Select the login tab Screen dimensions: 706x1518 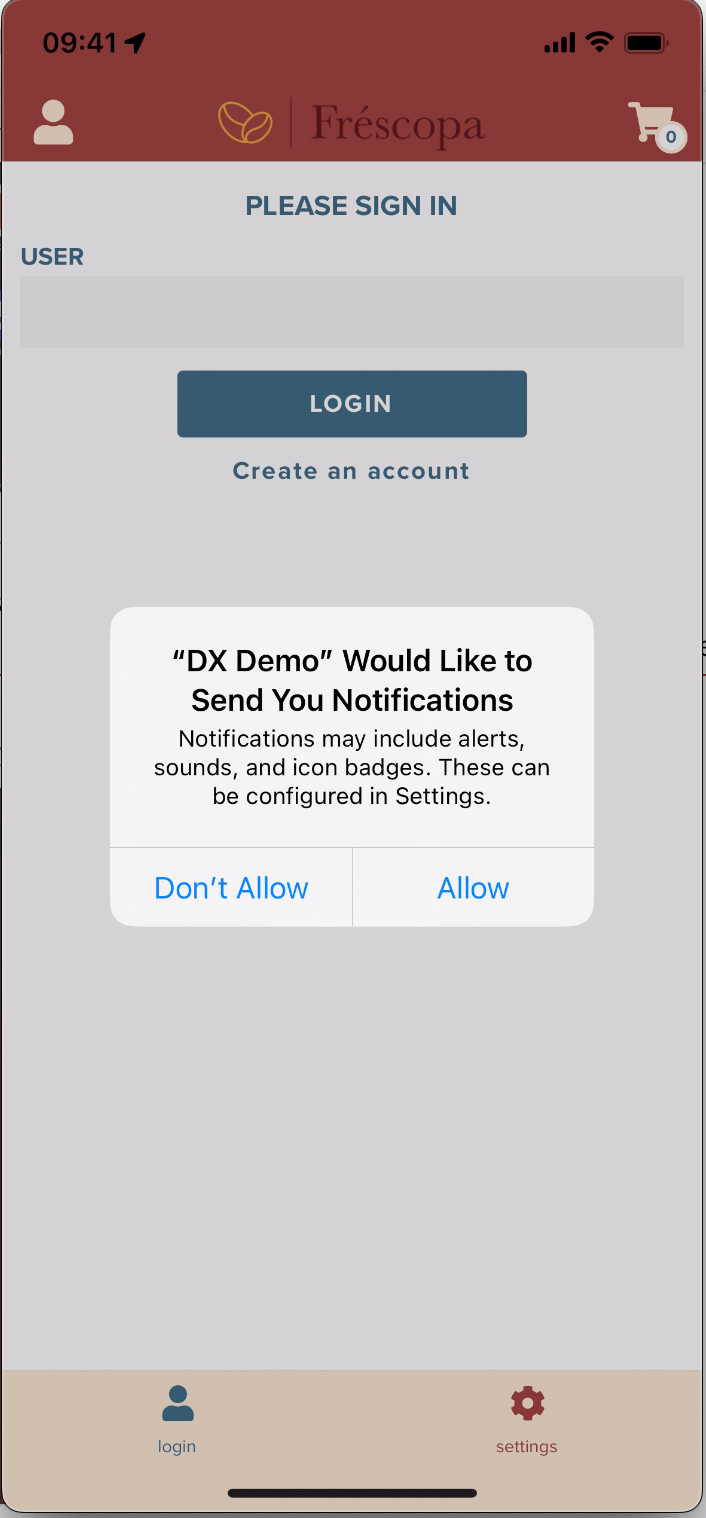pos(177,1418)
